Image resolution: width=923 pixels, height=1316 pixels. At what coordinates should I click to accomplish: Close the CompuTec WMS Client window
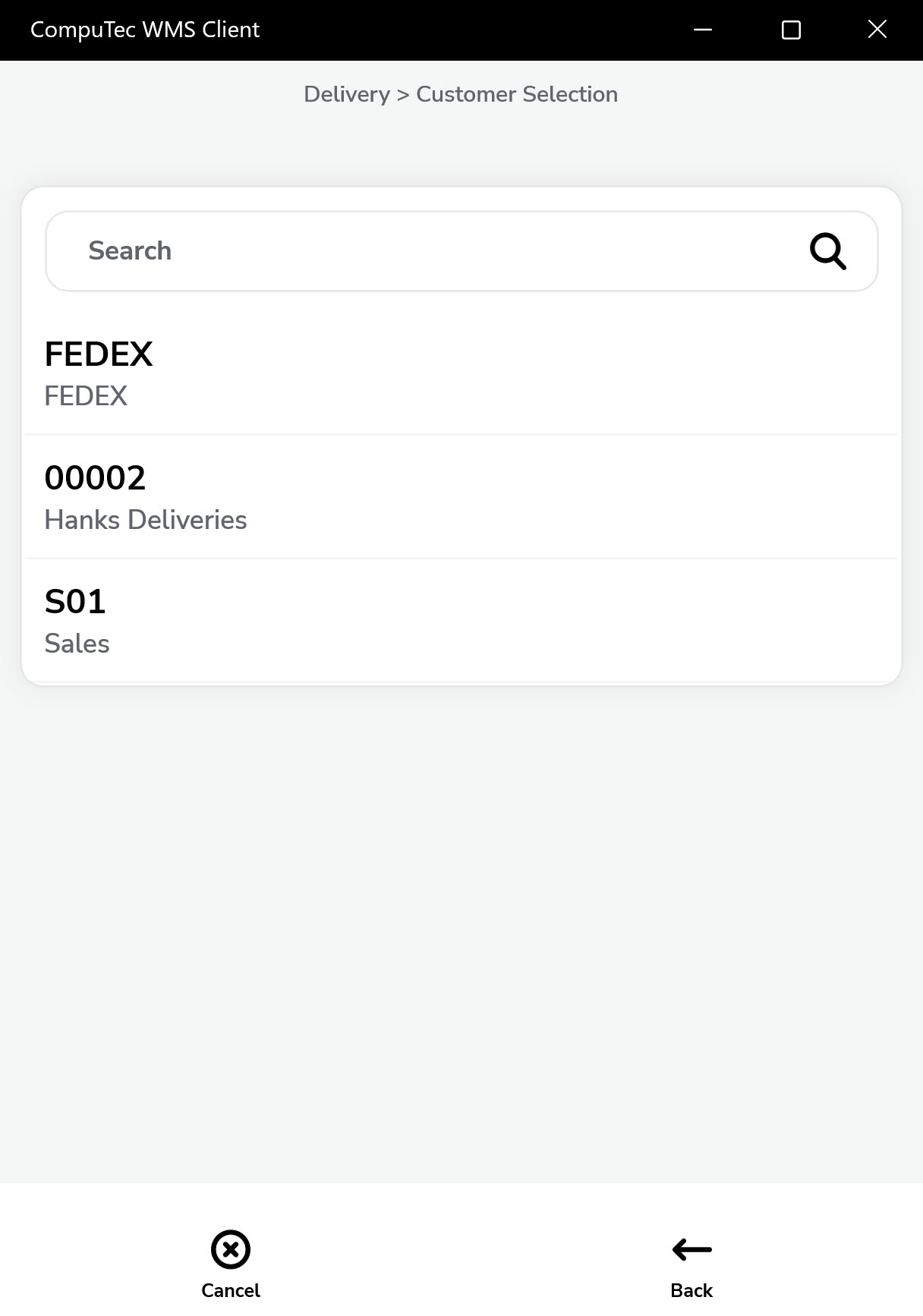(x=877, y=30)
